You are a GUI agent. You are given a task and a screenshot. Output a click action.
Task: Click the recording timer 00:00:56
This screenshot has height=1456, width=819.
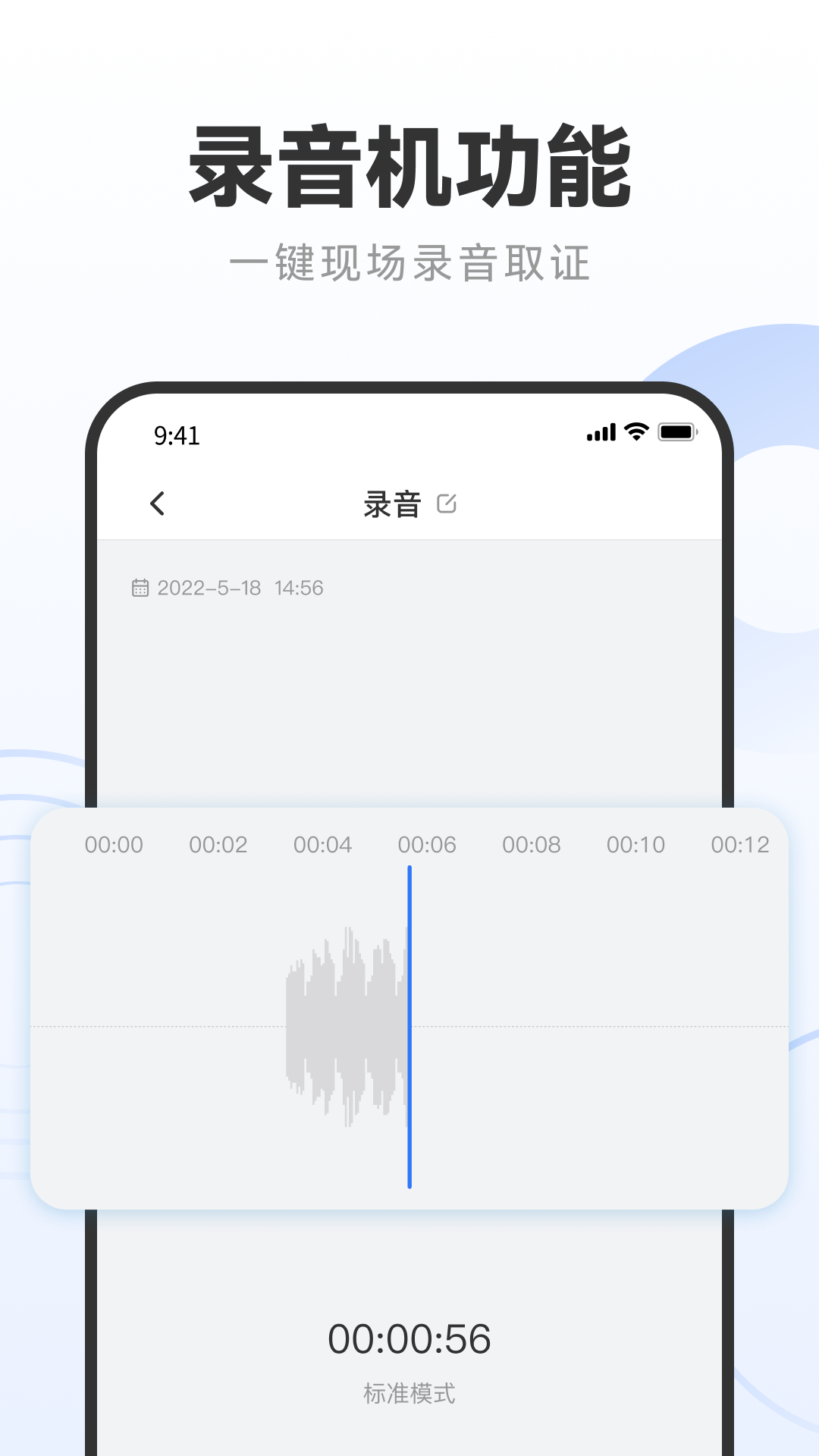click(409, 1336)
